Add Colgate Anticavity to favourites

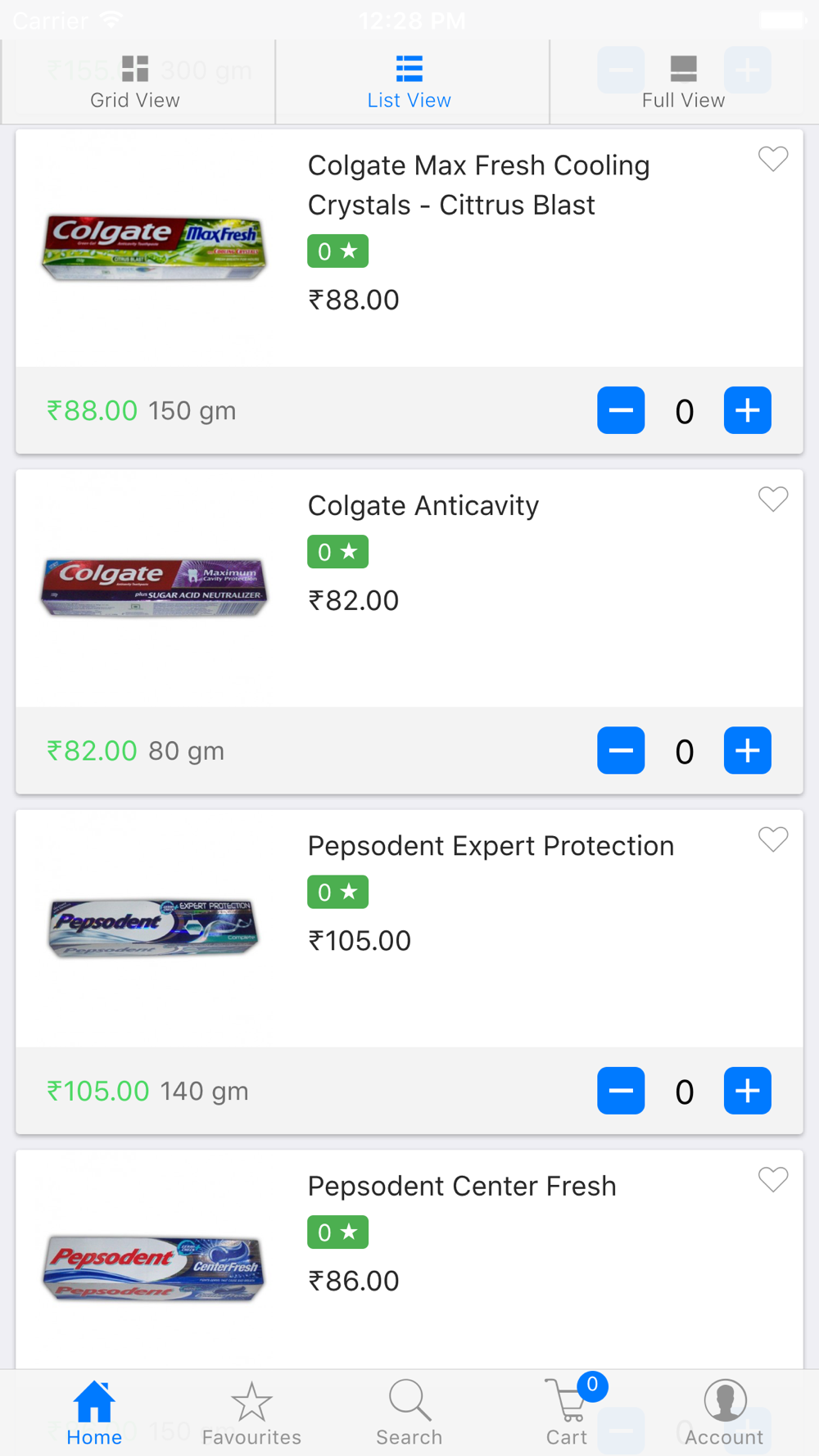[773, 498]
